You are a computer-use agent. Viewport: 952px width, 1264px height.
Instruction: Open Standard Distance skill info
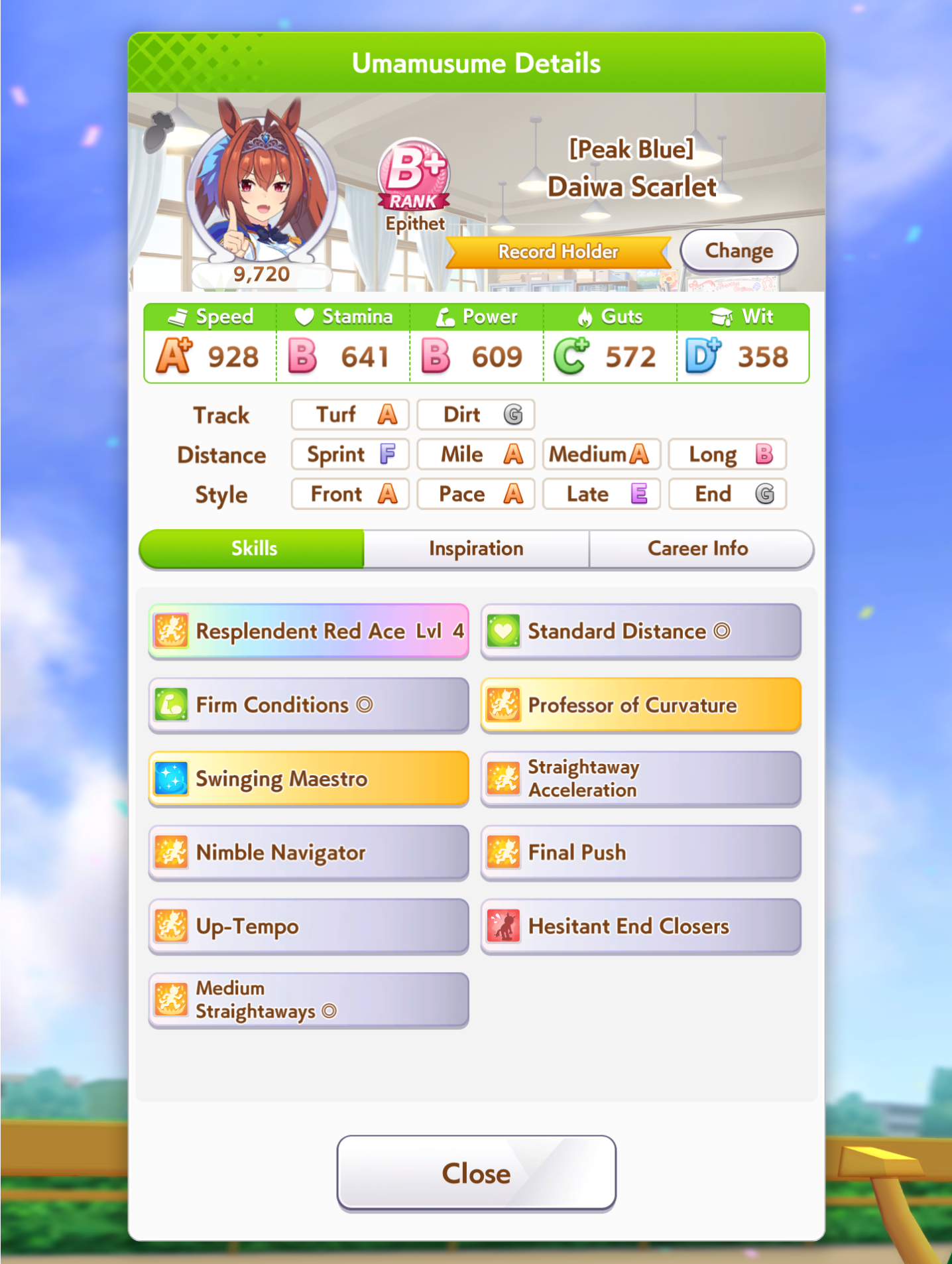(x=641, y=631)
